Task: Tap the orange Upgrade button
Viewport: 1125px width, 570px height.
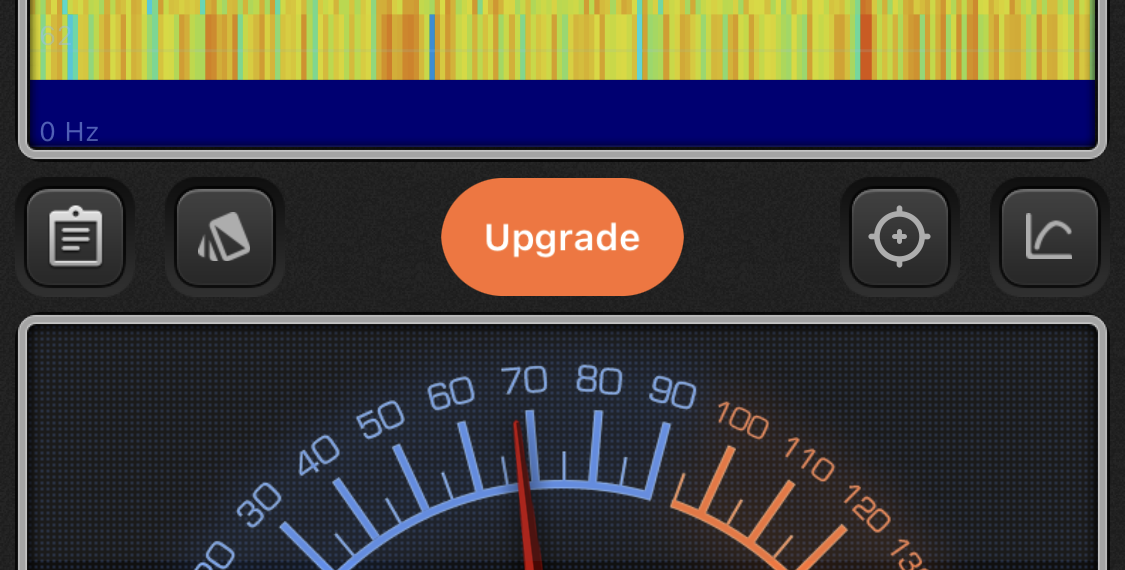Action: (562, 237)
